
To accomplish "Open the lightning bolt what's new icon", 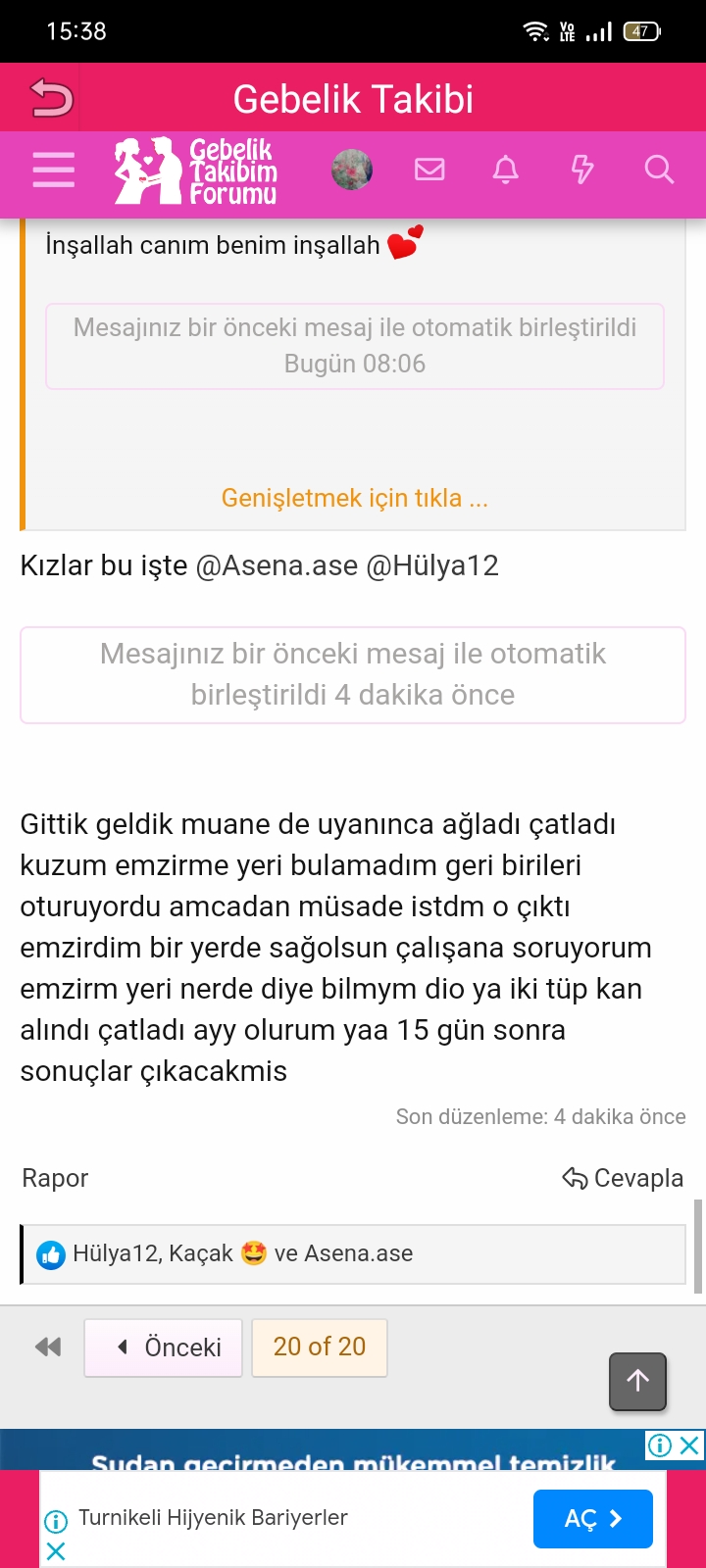I will pos(582,170).
